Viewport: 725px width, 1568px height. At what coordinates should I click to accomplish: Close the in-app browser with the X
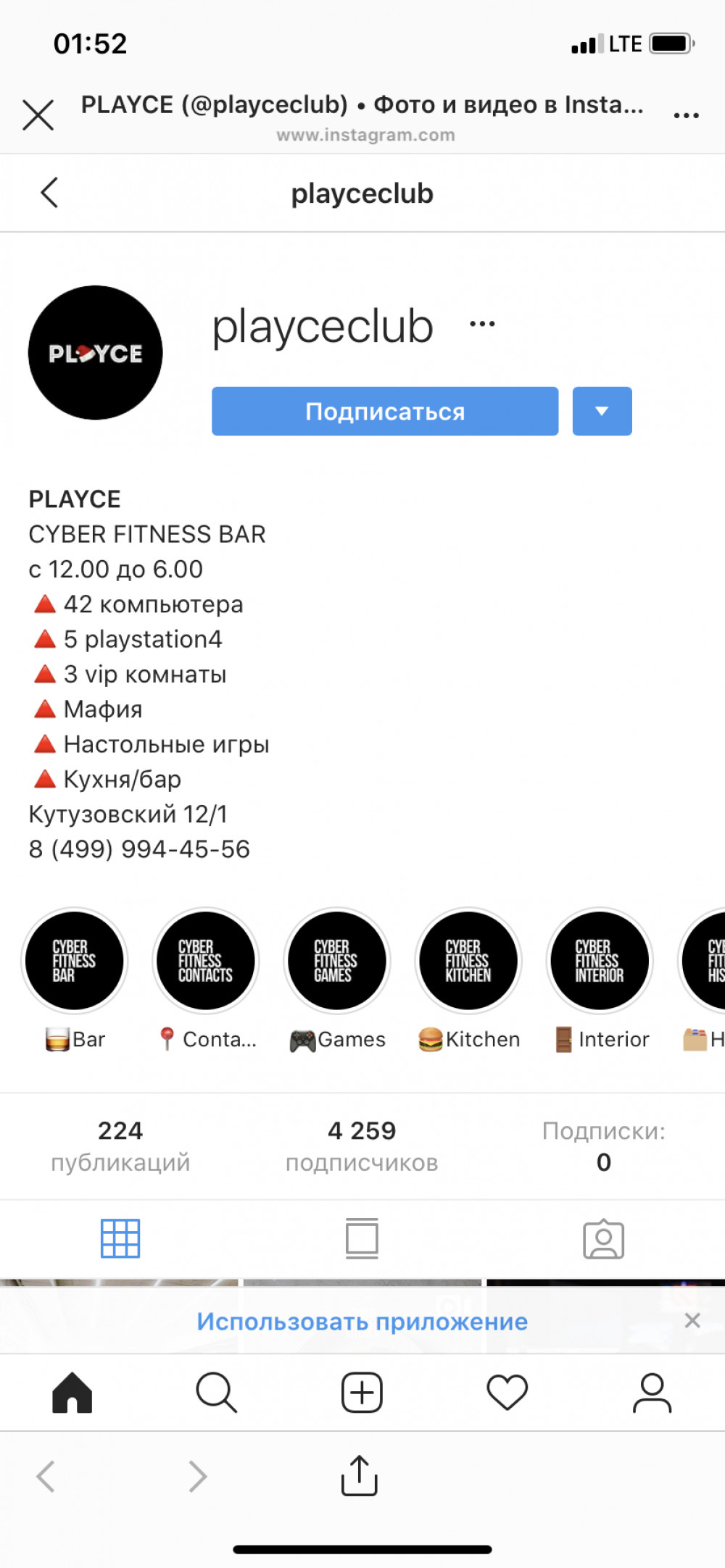tap(38, 115)
